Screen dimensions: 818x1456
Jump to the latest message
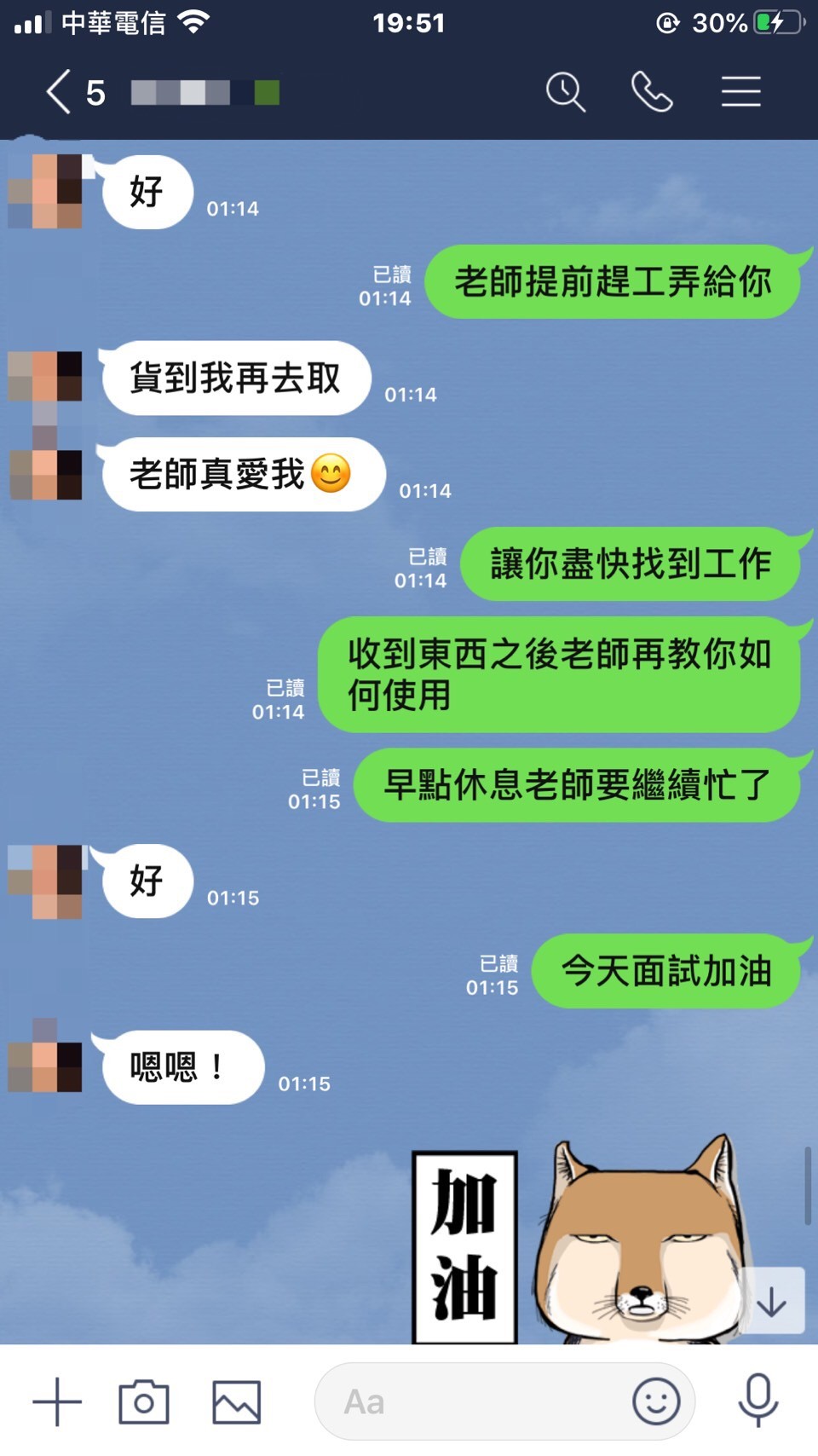[772, 1302]
